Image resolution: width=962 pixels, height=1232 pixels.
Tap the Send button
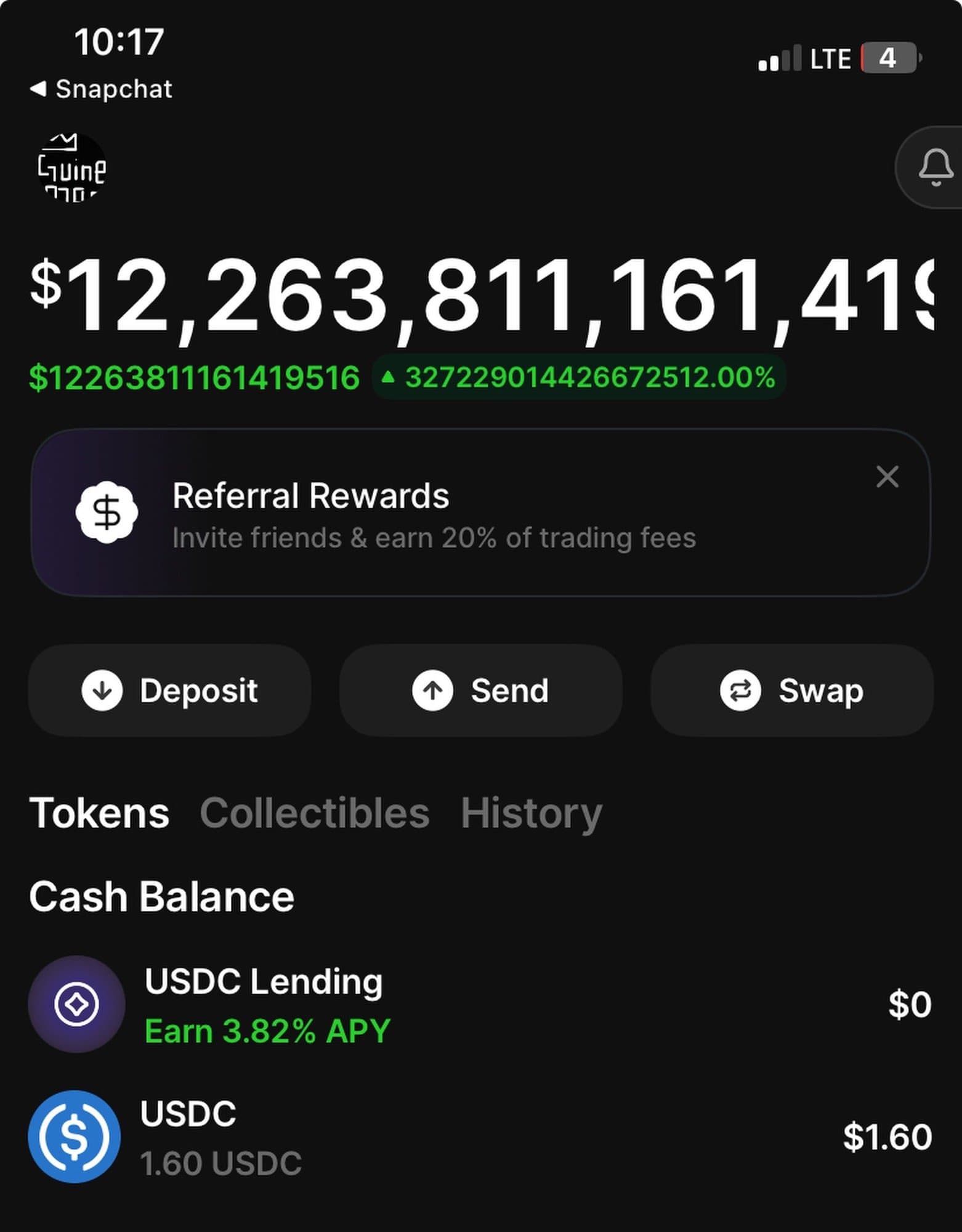480,691
